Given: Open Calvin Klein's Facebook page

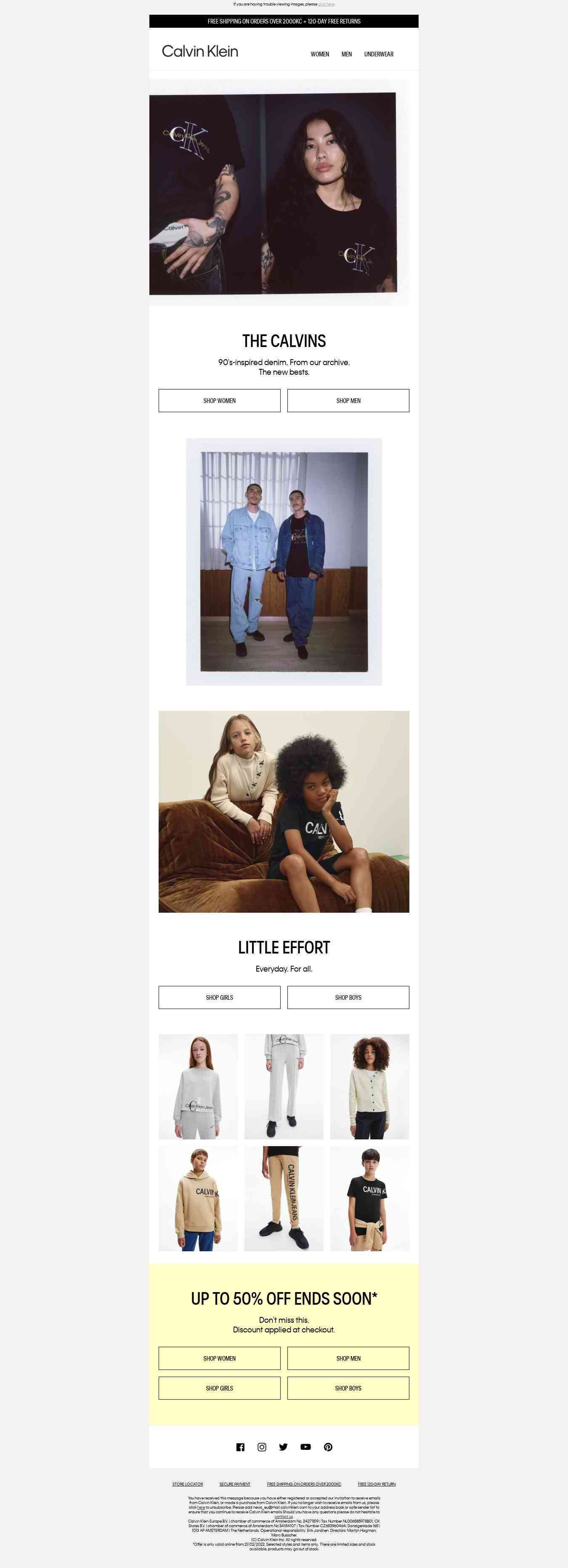Looking at the screenshot, I should pos(240,1447).
